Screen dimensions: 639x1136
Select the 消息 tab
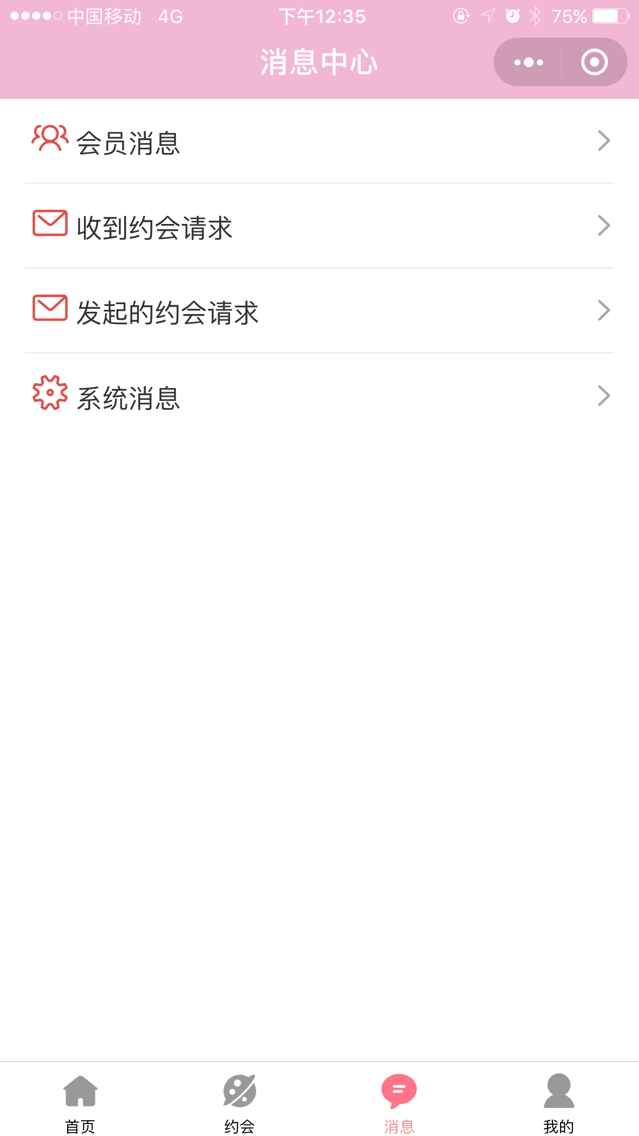[x=399, y=1100]
